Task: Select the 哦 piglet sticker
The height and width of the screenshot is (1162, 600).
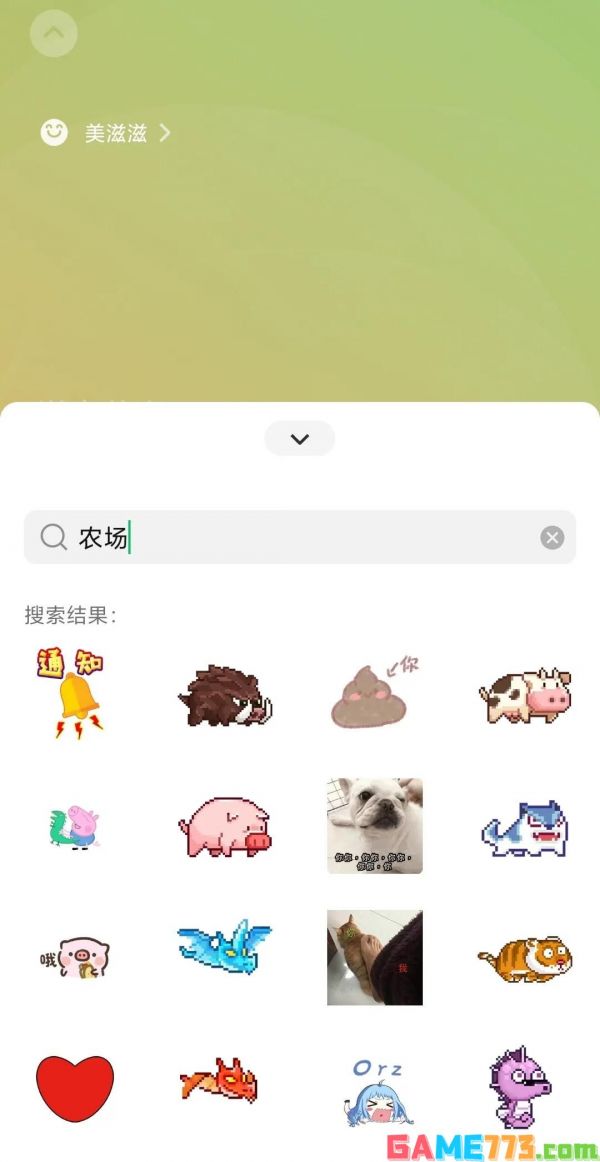Action: (x=76, y=957)
